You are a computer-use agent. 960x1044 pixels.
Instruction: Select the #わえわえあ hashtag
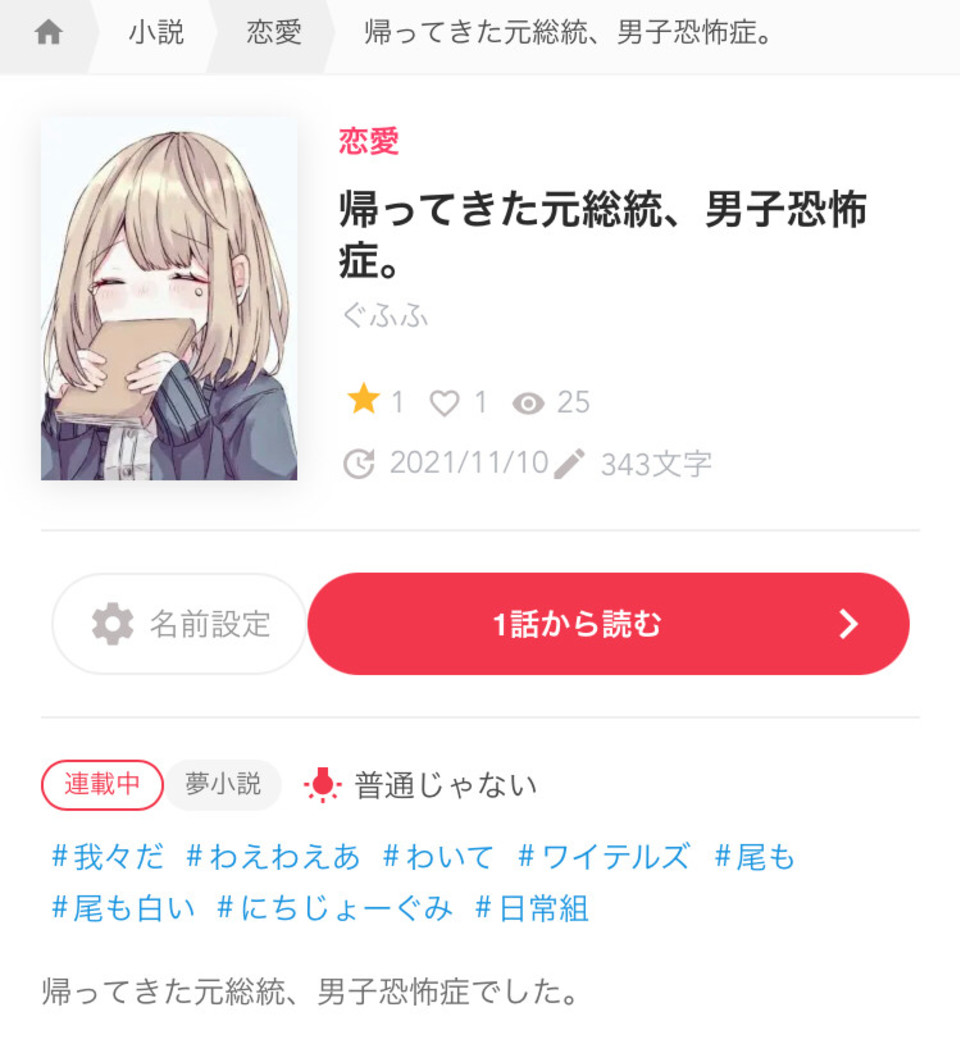point(273,857)
